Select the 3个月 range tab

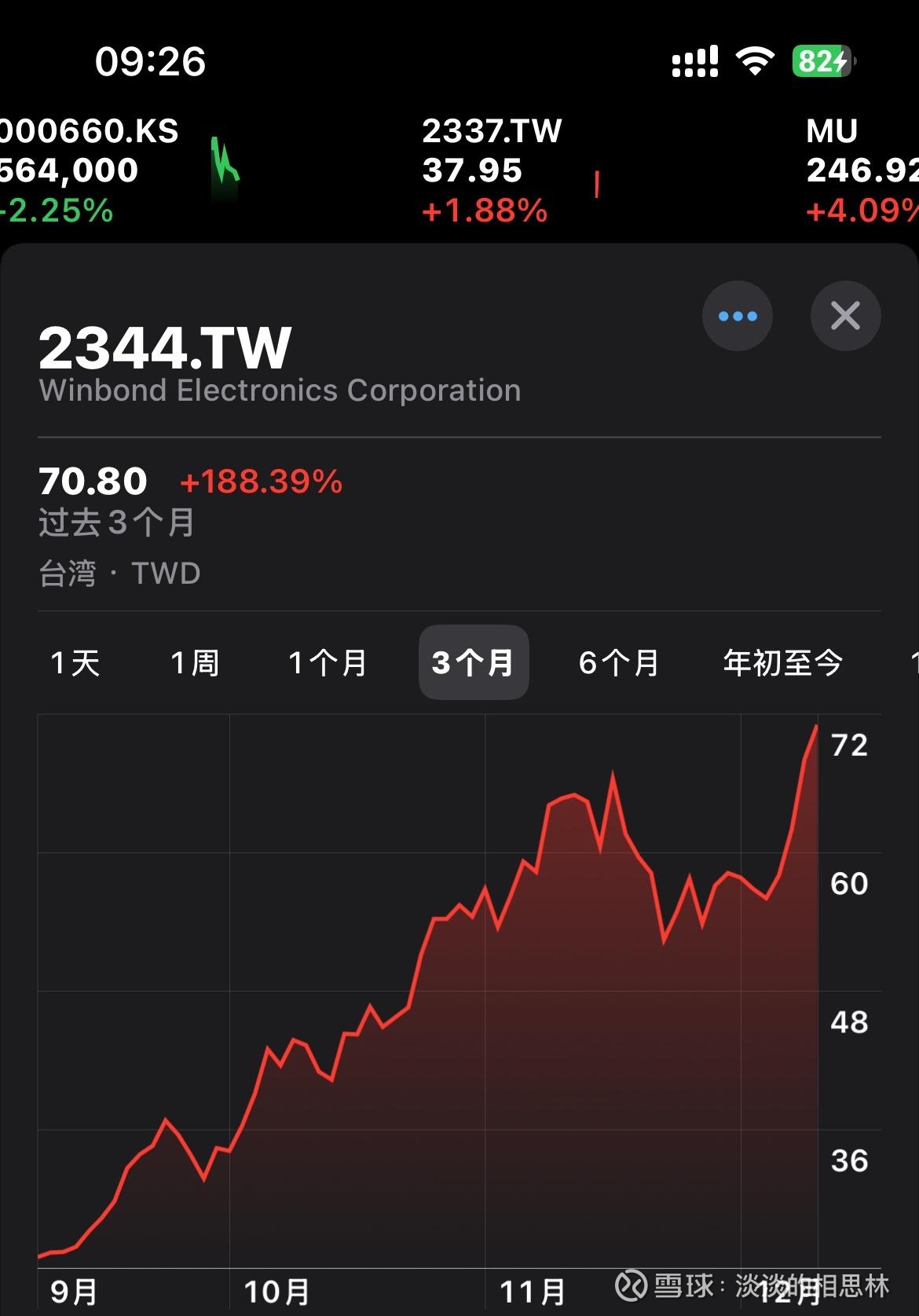pos(473,662)
